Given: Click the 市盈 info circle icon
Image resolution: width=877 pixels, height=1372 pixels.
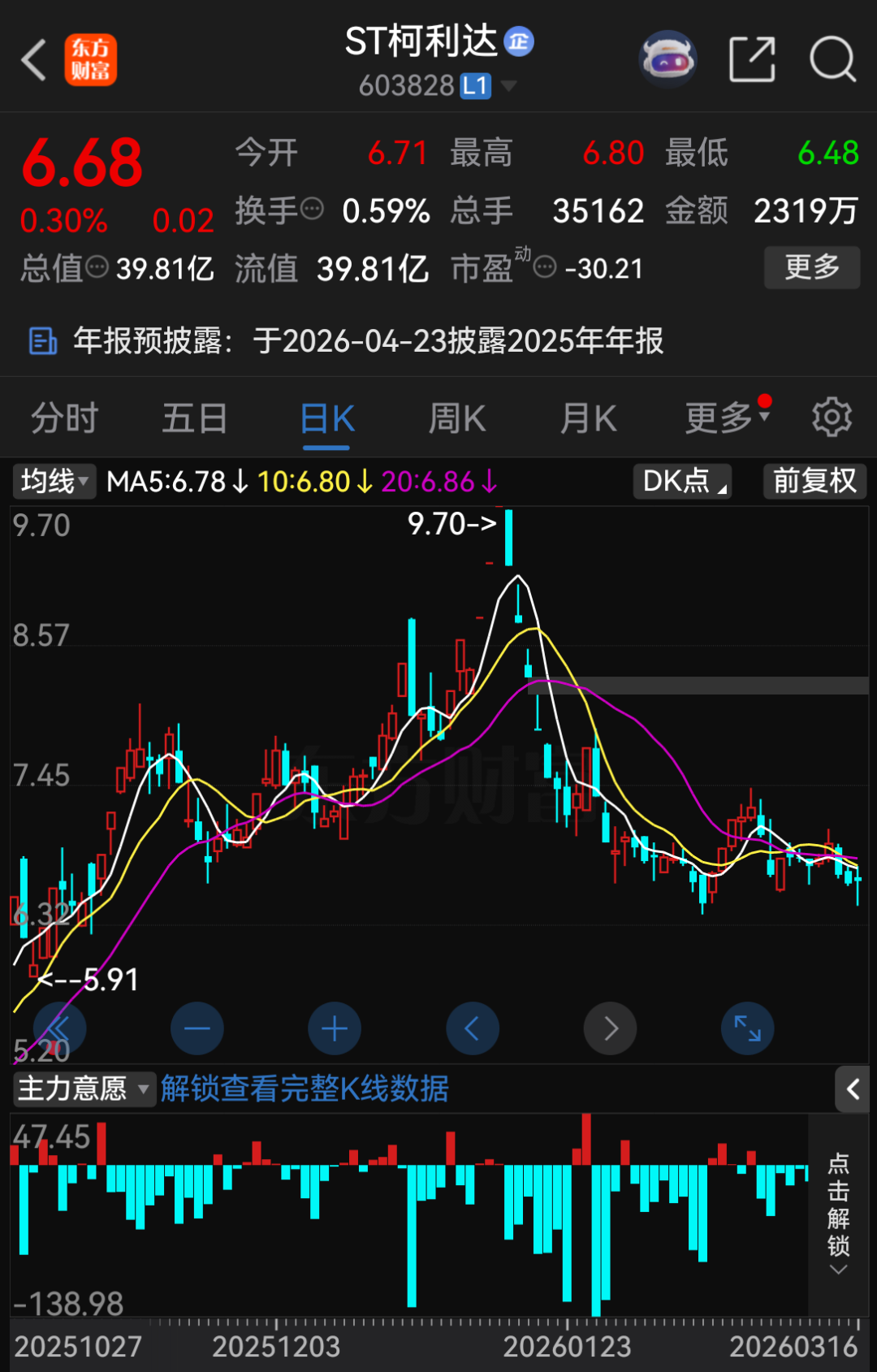Looking at the screenshot, I should click(x=546, y=265).
